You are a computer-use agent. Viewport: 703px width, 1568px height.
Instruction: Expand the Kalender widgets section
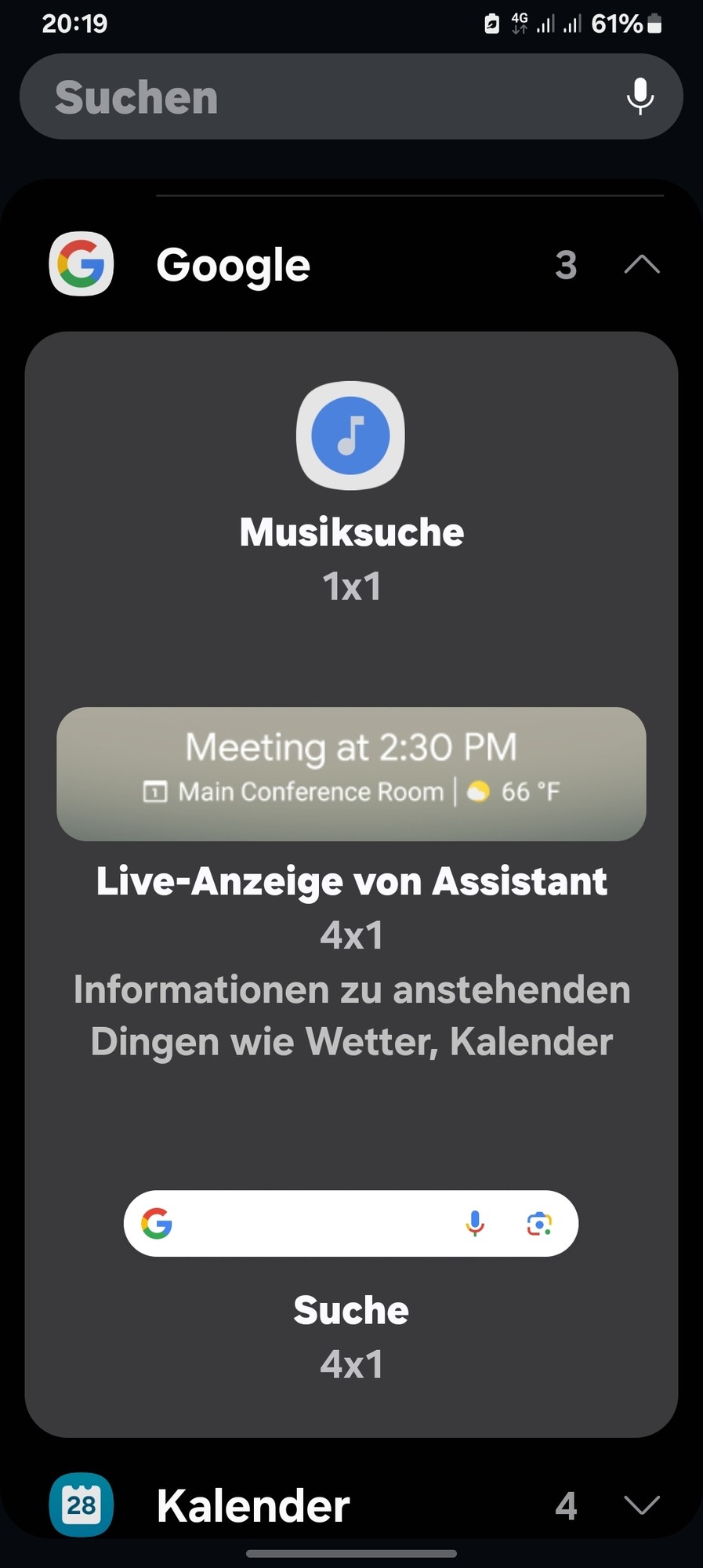tap(641, 1505)
